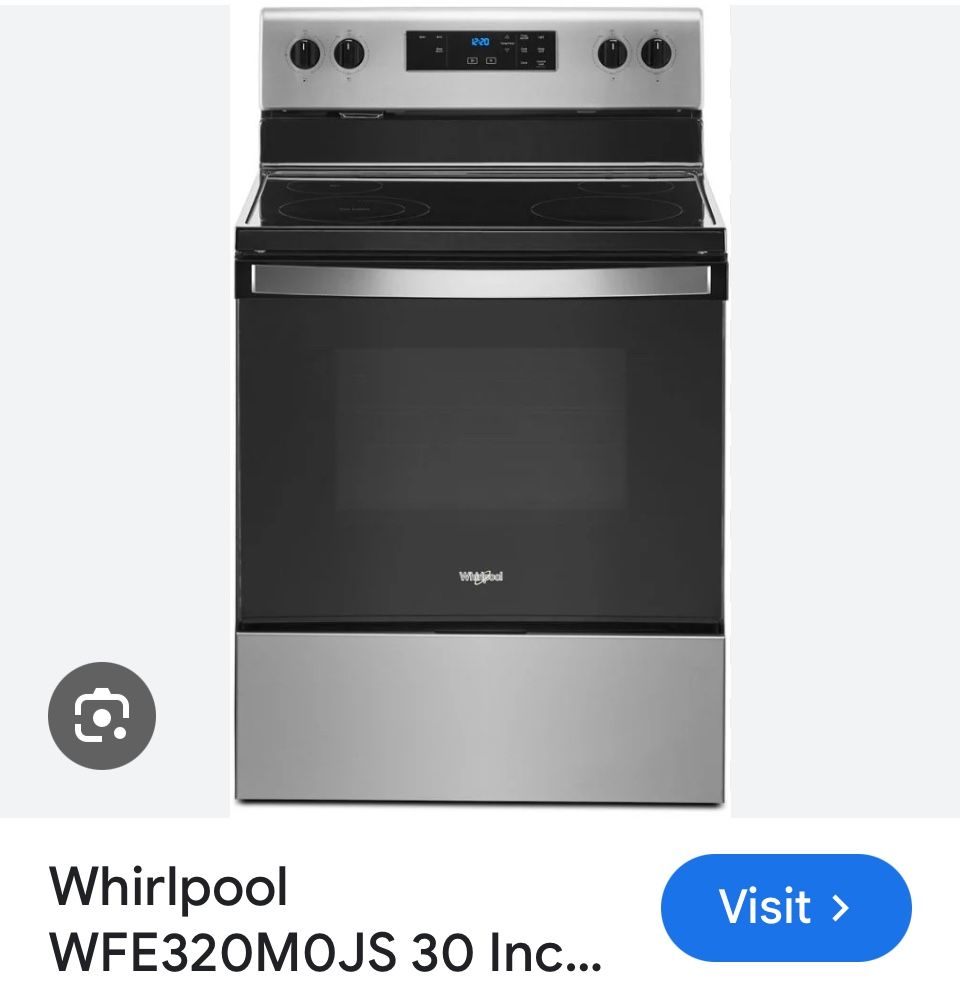Screen dimensions: 960x993
Task: Tap the Bake icon on the left panel
Action: point(424,37)
